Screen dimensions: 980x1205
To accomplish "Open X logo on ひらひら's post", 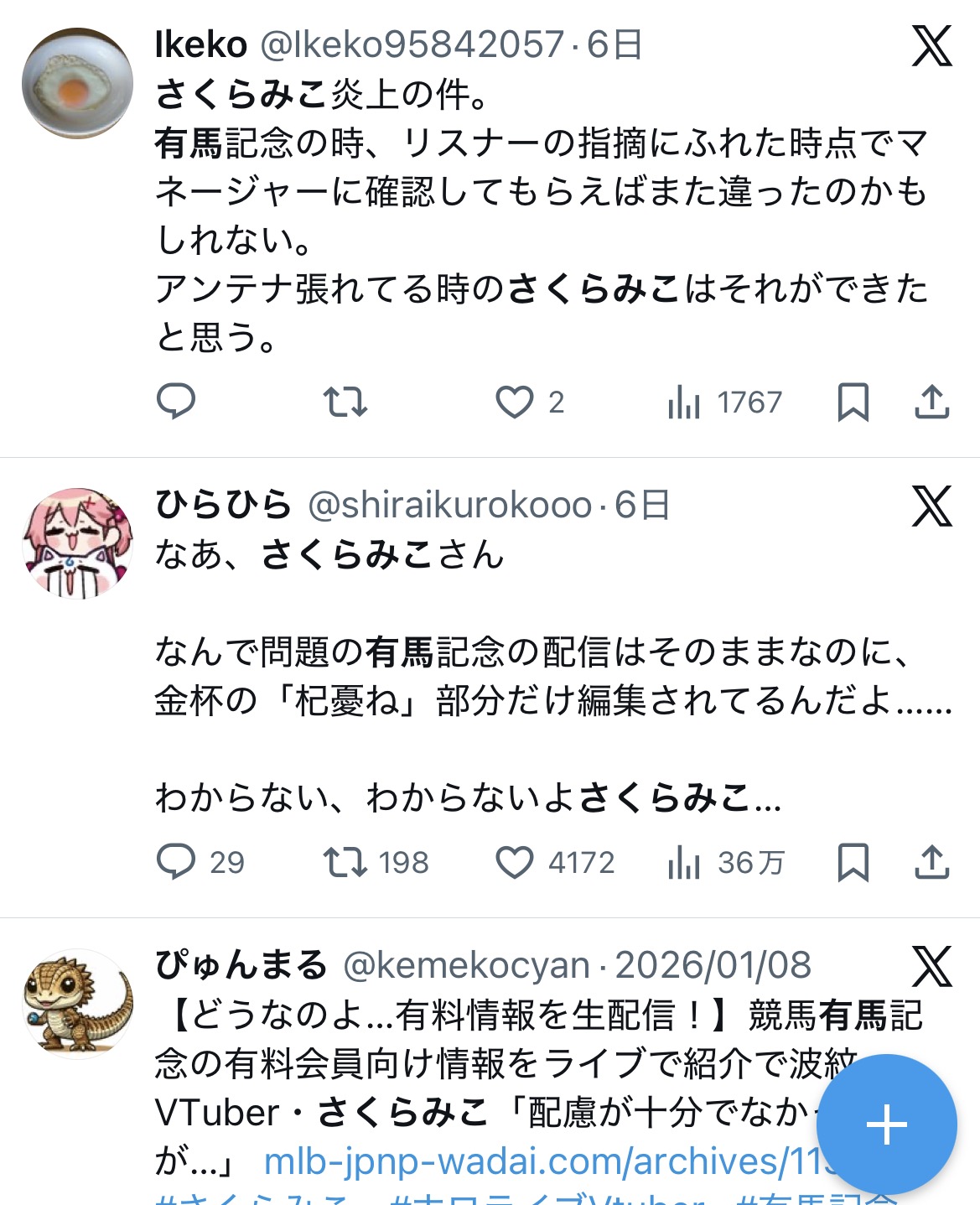I will point(932,506).
